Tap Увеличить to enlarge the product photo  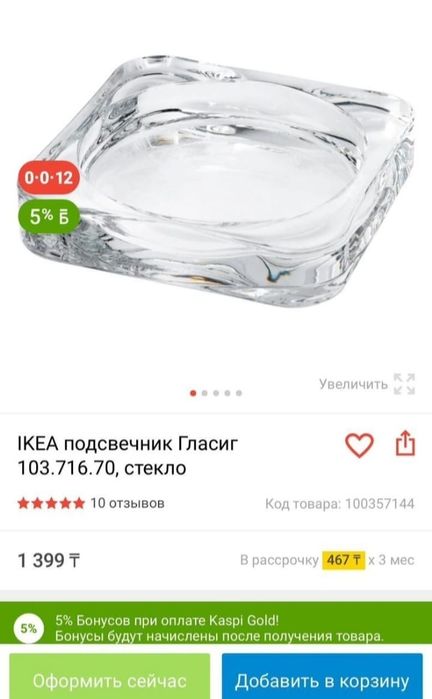click(367, 384)
